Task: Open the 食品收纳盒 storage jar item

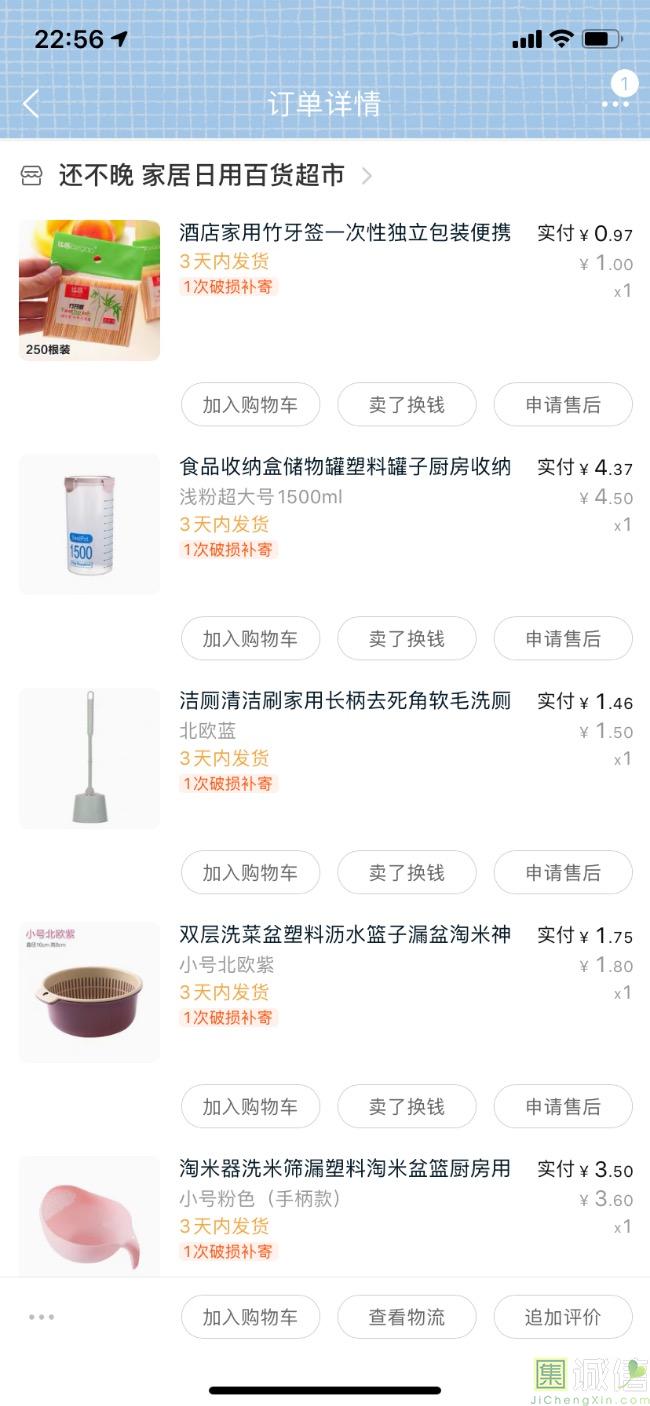Action: coord(344,467)
